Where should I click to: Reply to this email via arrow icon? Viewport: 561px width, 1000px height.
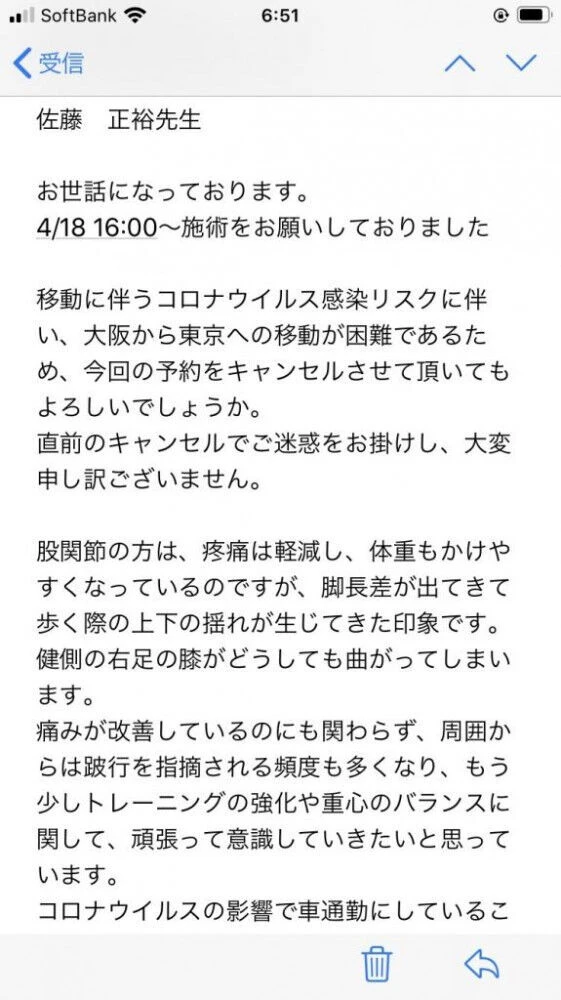pos(482,963)
